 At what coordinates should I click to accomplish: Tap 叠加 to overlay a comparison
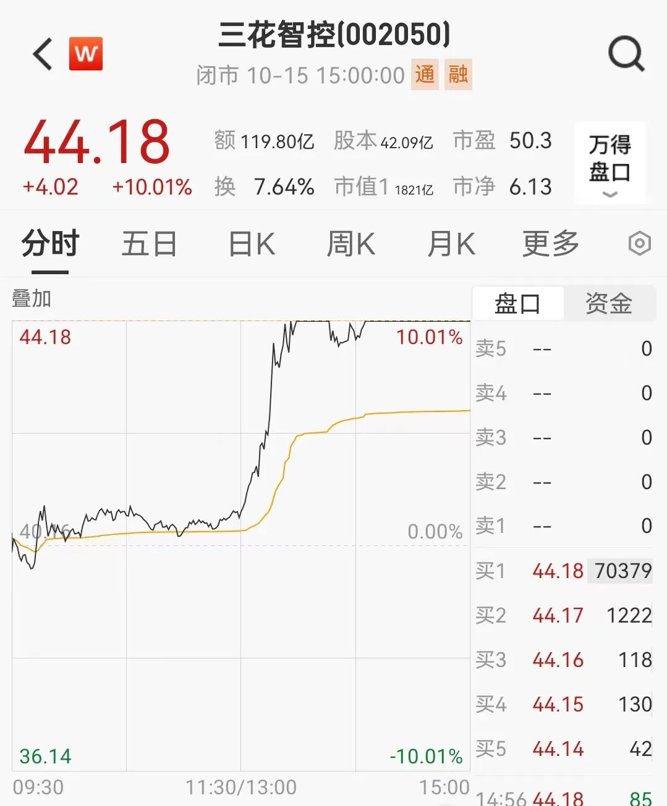[31, 298]
